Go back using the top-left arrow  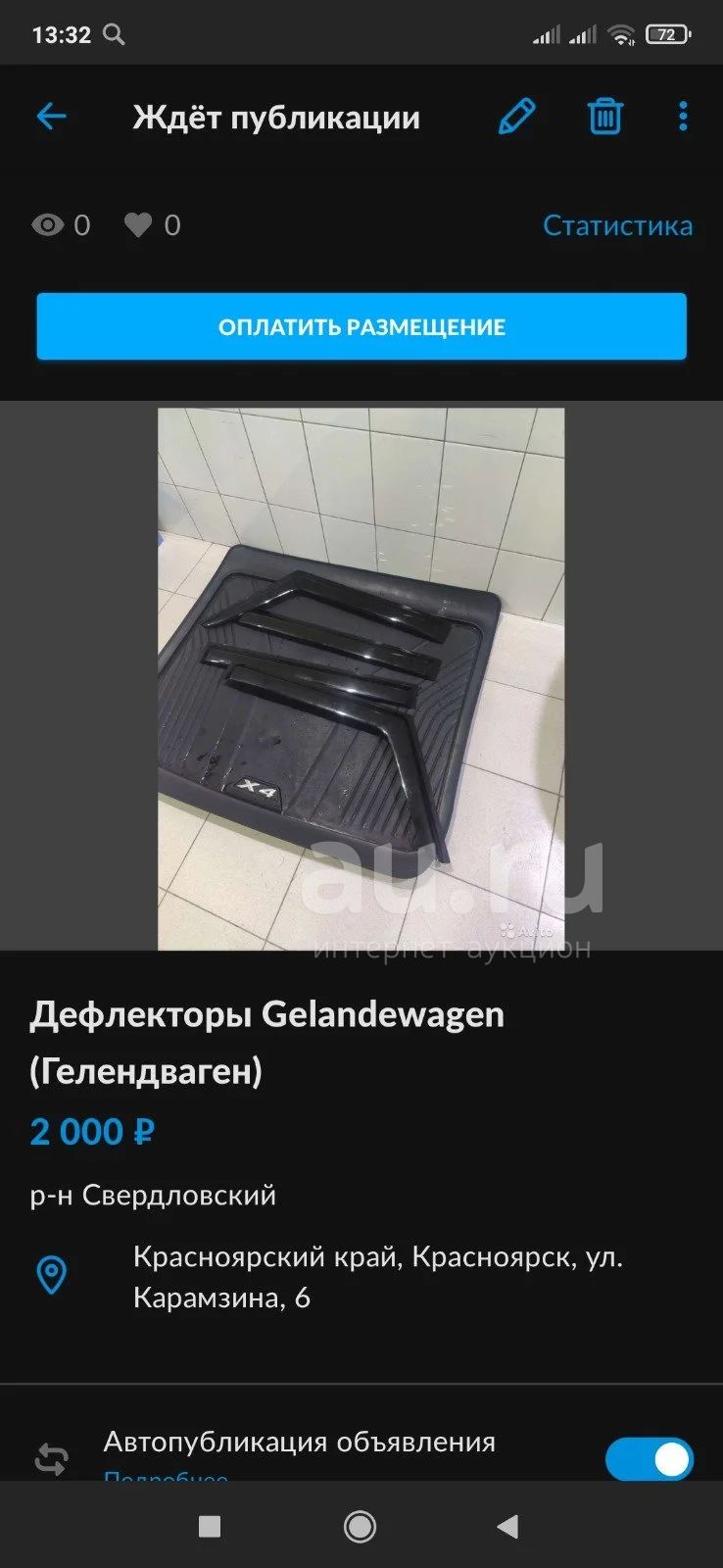coord(51,118)
